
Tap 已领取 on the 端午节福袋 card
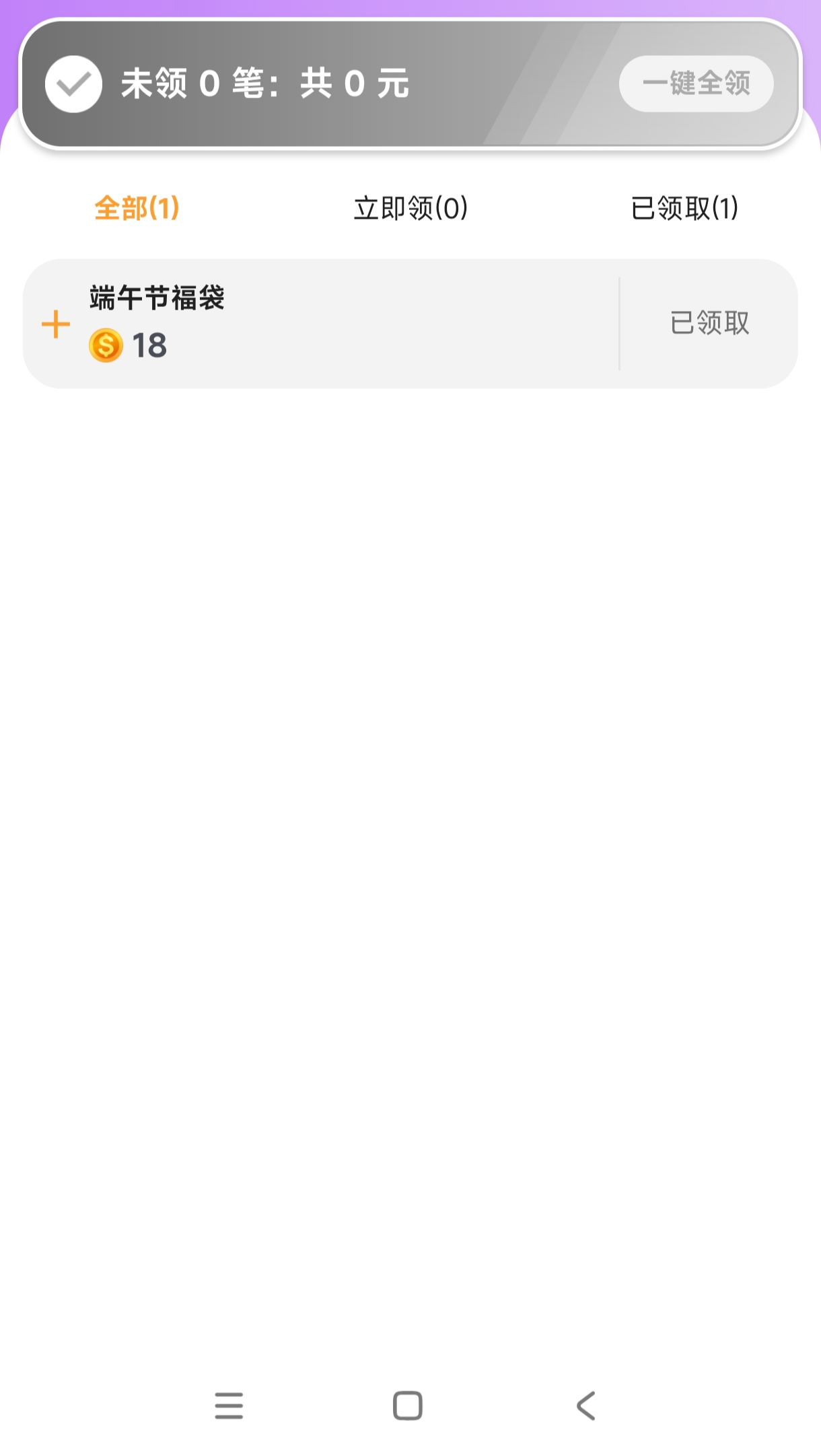(x=709, y=323)
